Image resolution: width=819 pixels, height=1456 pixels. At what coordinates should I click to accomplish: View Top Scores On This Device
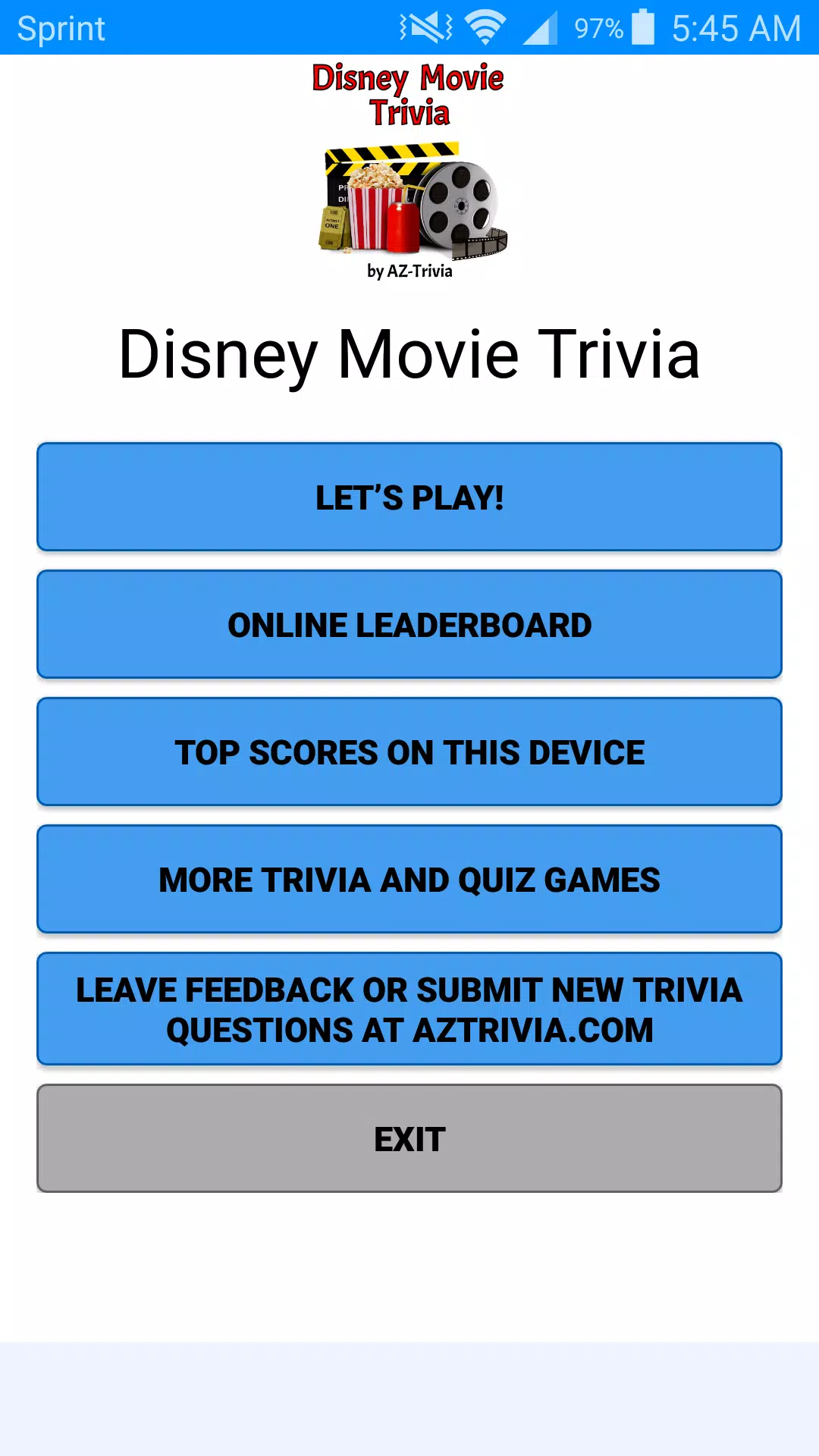click(x=409, y=752)
